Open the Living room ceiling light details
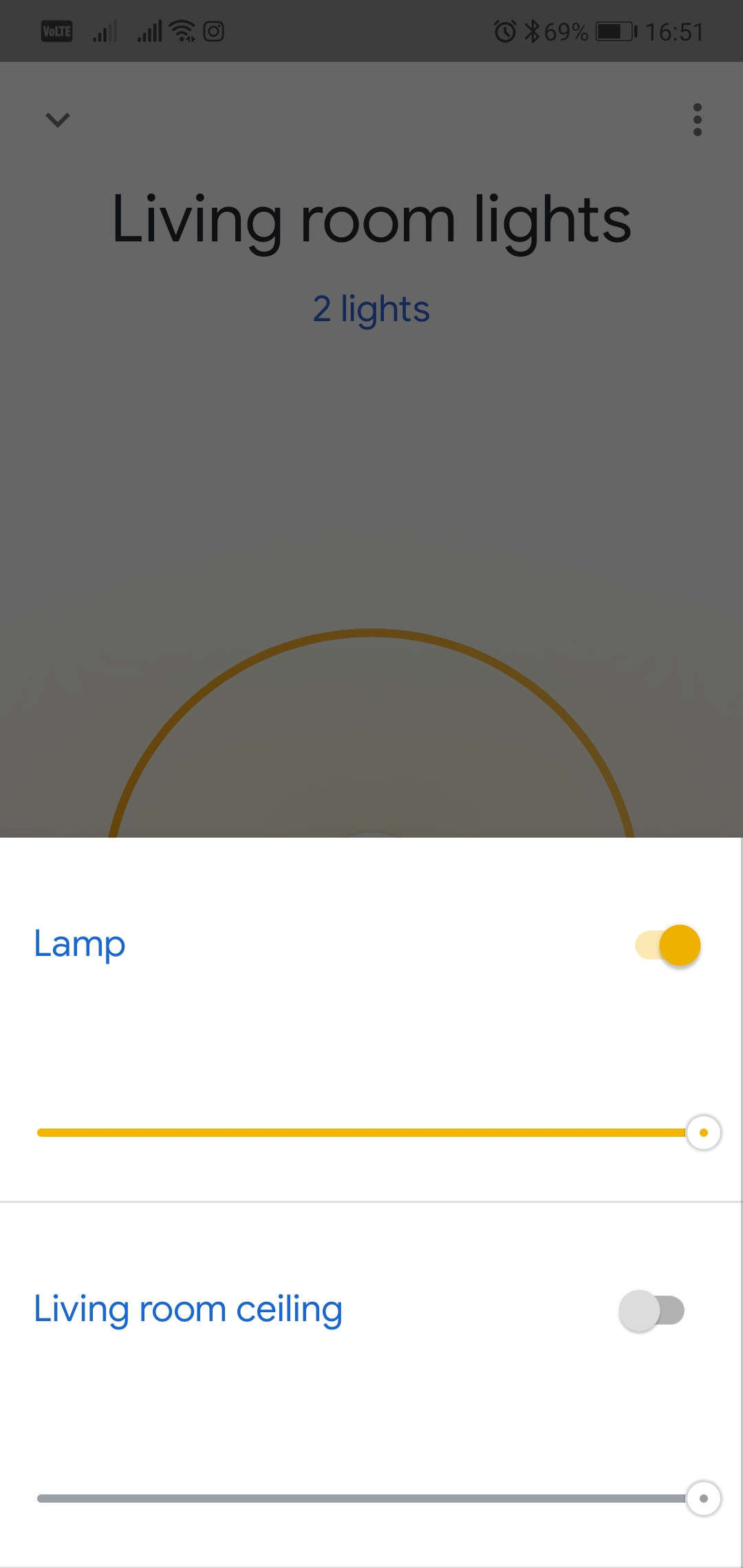Viewport: 743px width, 1568px height. (x=189, y=1309)
